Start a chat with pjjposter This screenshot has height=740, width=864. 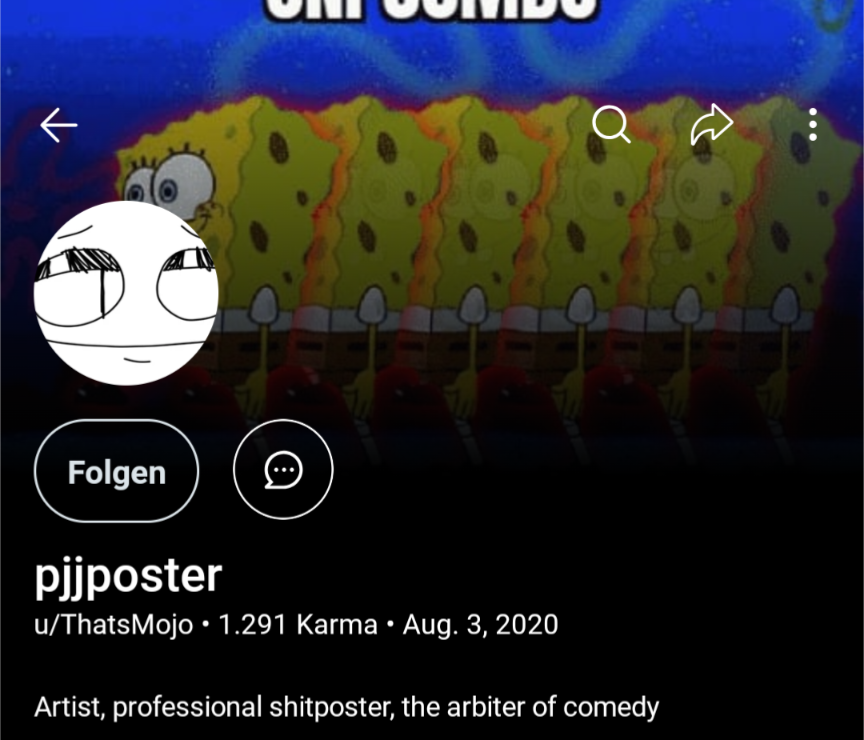pyautogui.click(x=283, y=469)
